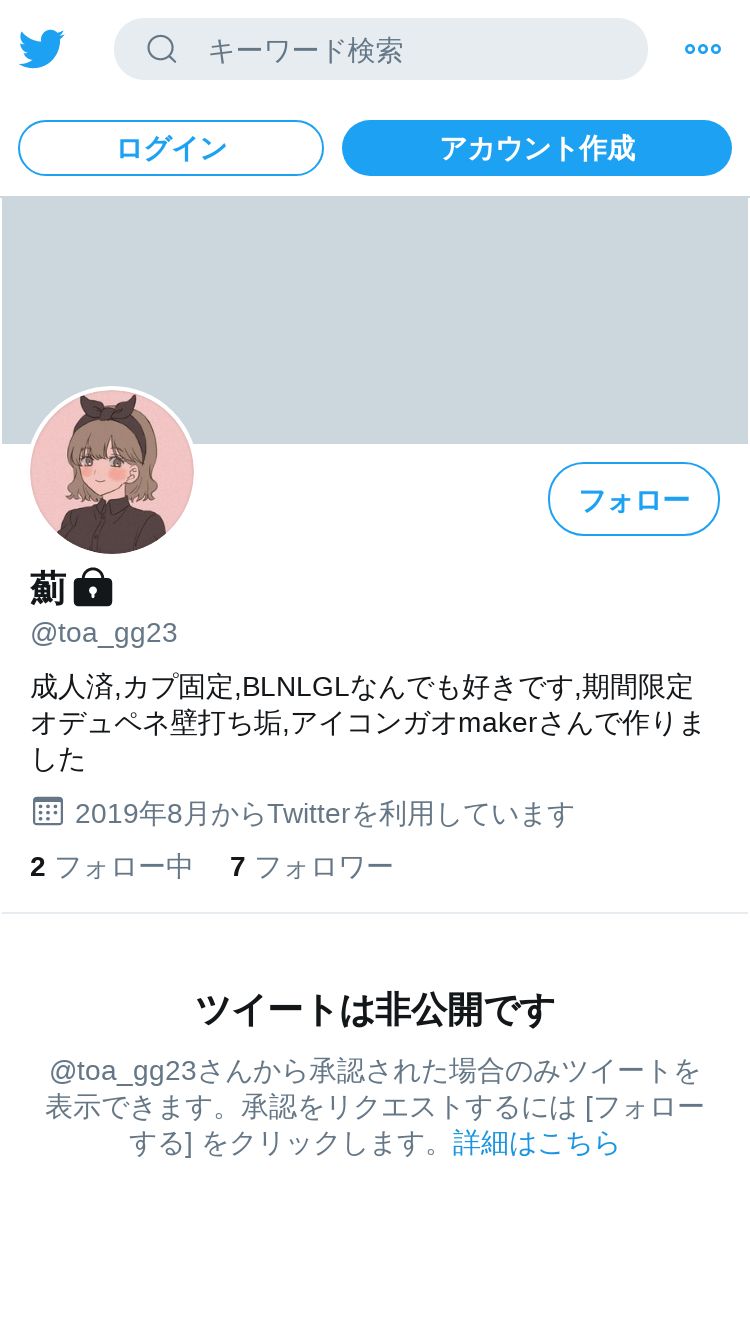Tap the ログイン button
This screenshot has height=1334, width=750.
[171, 148]
